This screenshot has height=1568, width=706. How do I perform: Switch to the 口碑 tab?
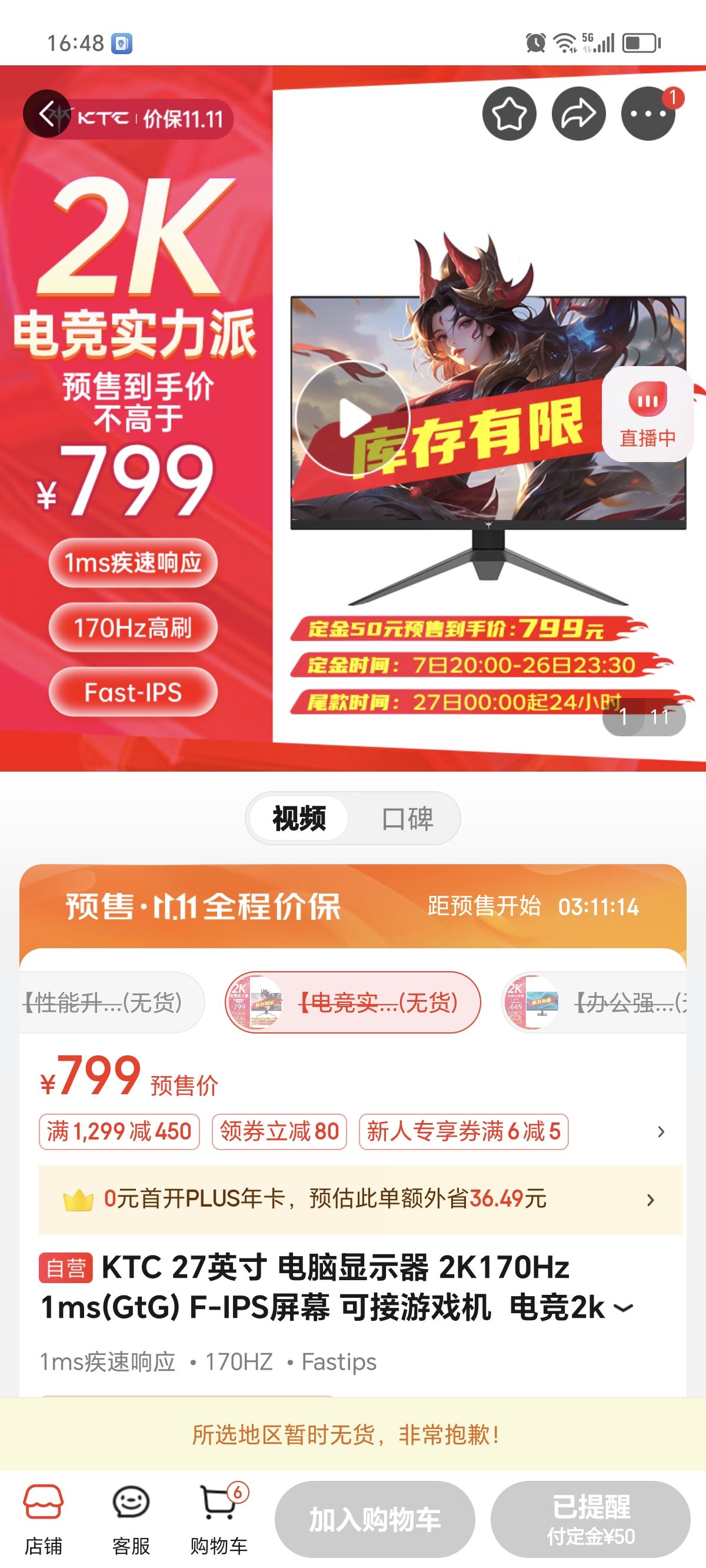pos(407,819)
